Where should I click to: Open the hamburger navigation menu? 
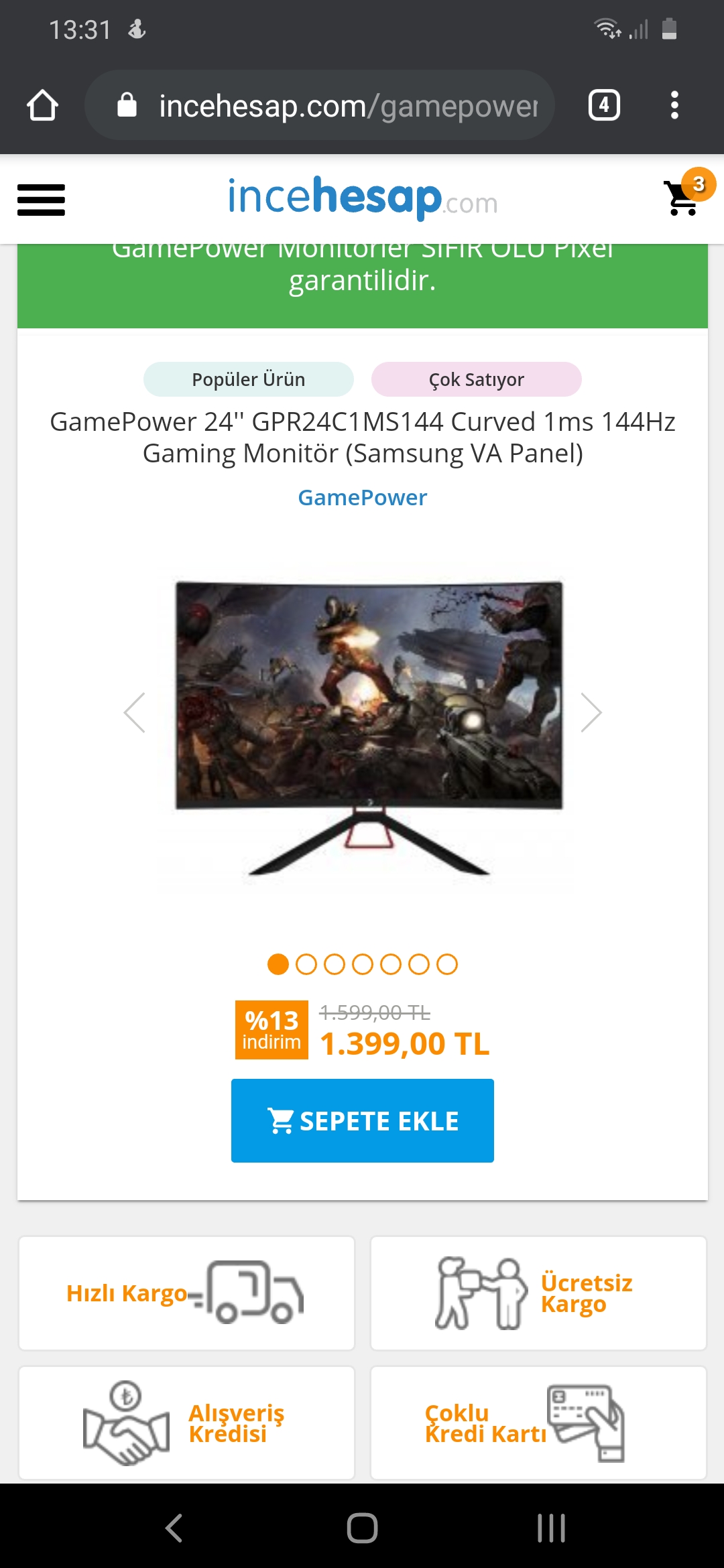point(41,200)
